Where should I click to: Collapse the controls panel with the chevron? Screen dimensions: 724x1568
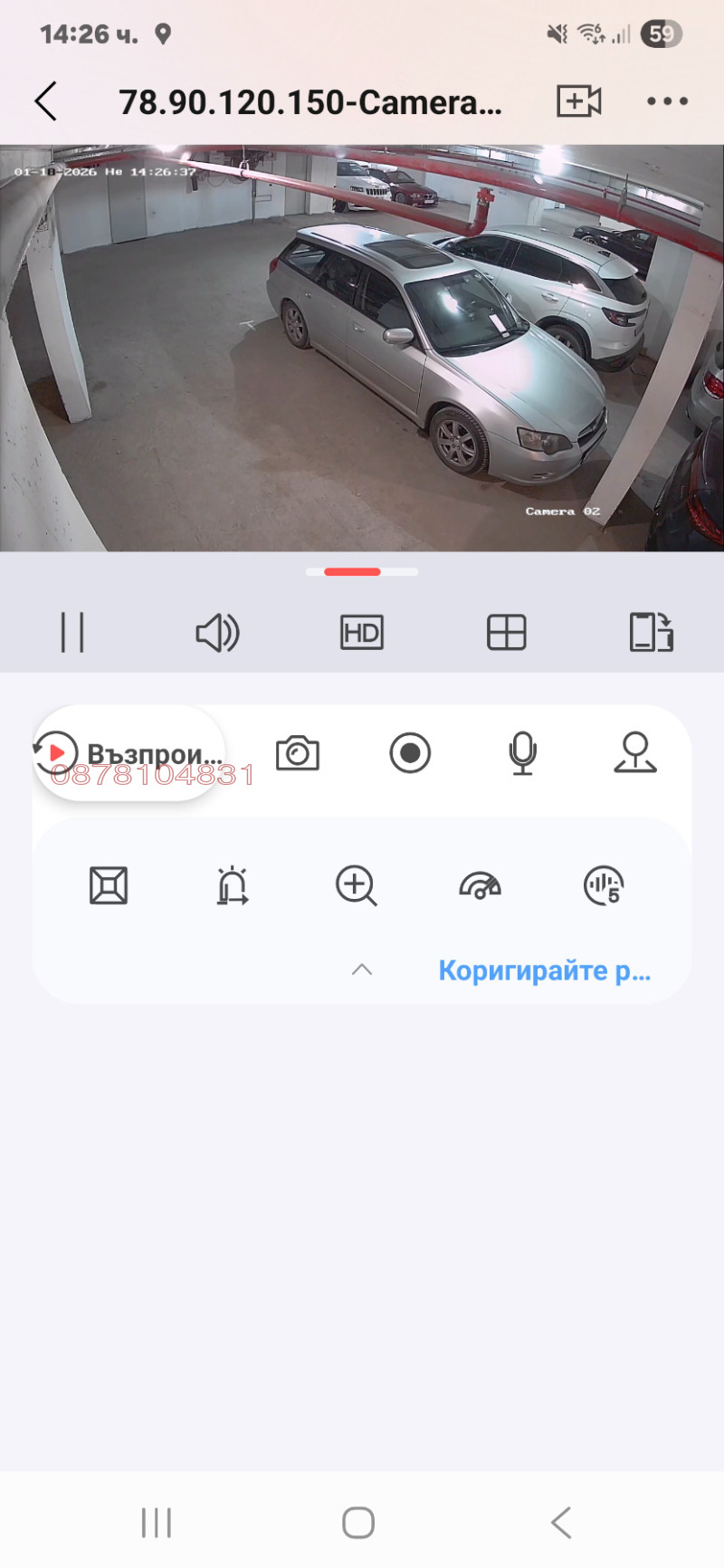click(x=361, y=968)
